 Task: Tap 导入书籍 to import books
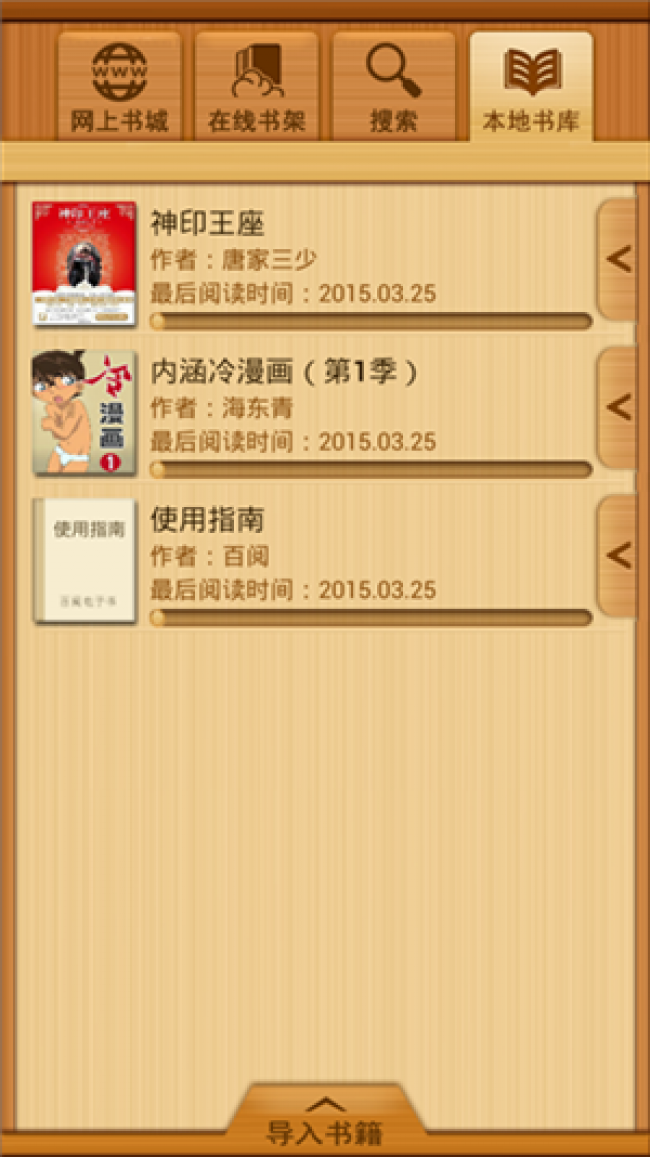pos(325,1124)
